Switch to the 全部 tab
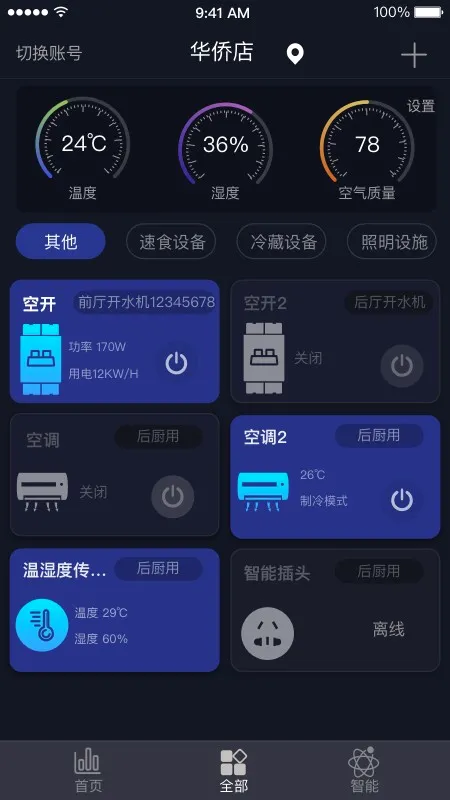This screenshot has width=450, height=800. [x=234, y=771]
